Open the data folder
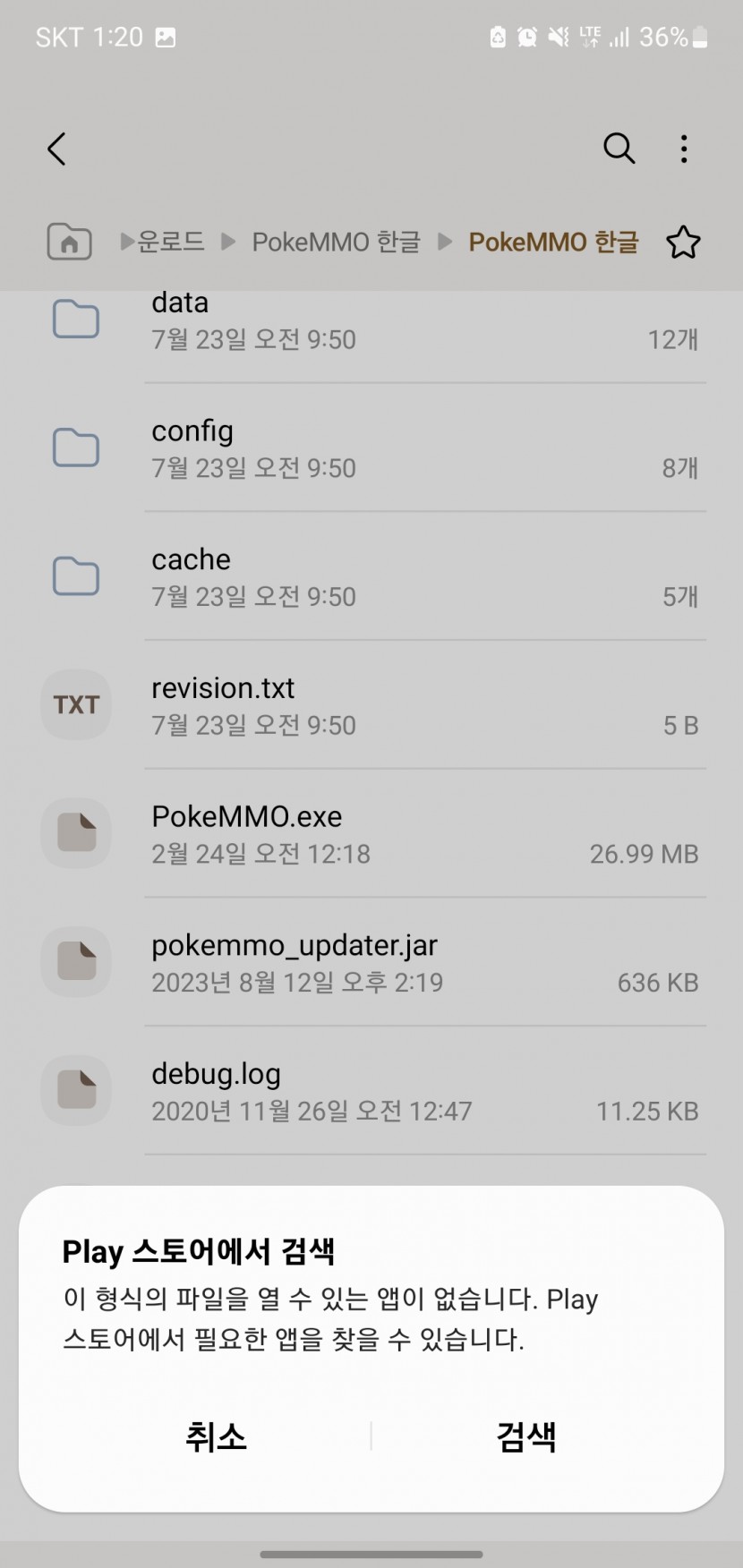 tap(371, 320)
